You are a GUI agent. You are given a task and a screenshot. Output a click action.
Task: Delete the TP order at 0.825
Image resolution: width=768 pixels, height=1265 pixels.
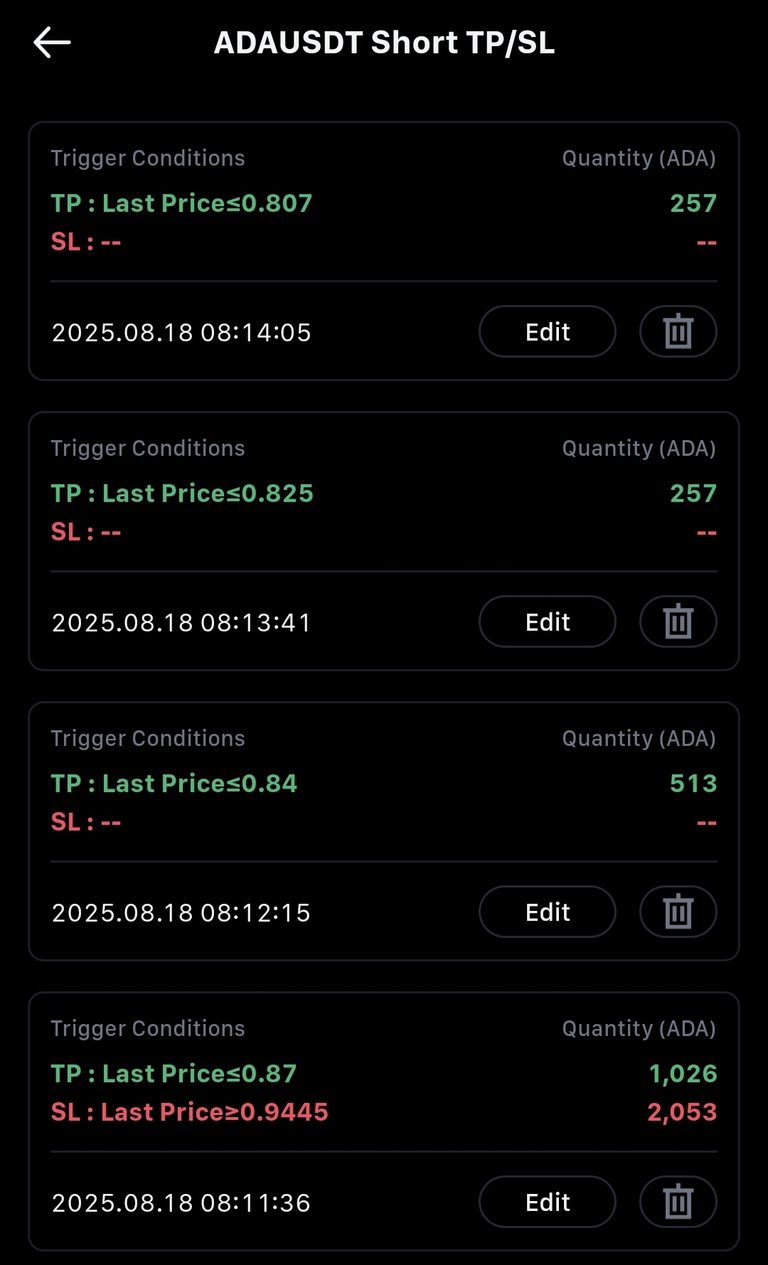click(x=678, y=622)
